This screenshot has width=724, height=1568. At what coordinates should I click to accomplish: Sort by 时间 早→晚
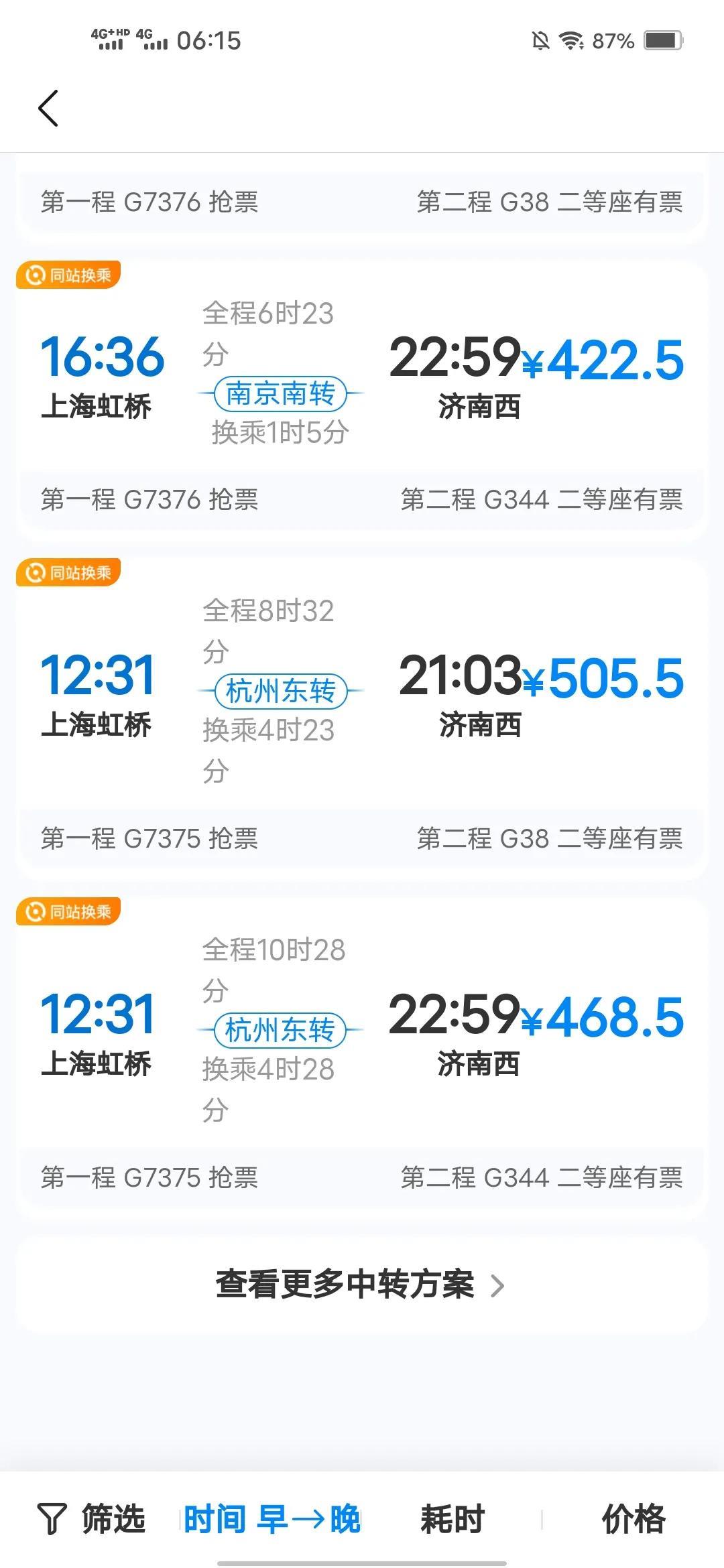coord(272,1518)
